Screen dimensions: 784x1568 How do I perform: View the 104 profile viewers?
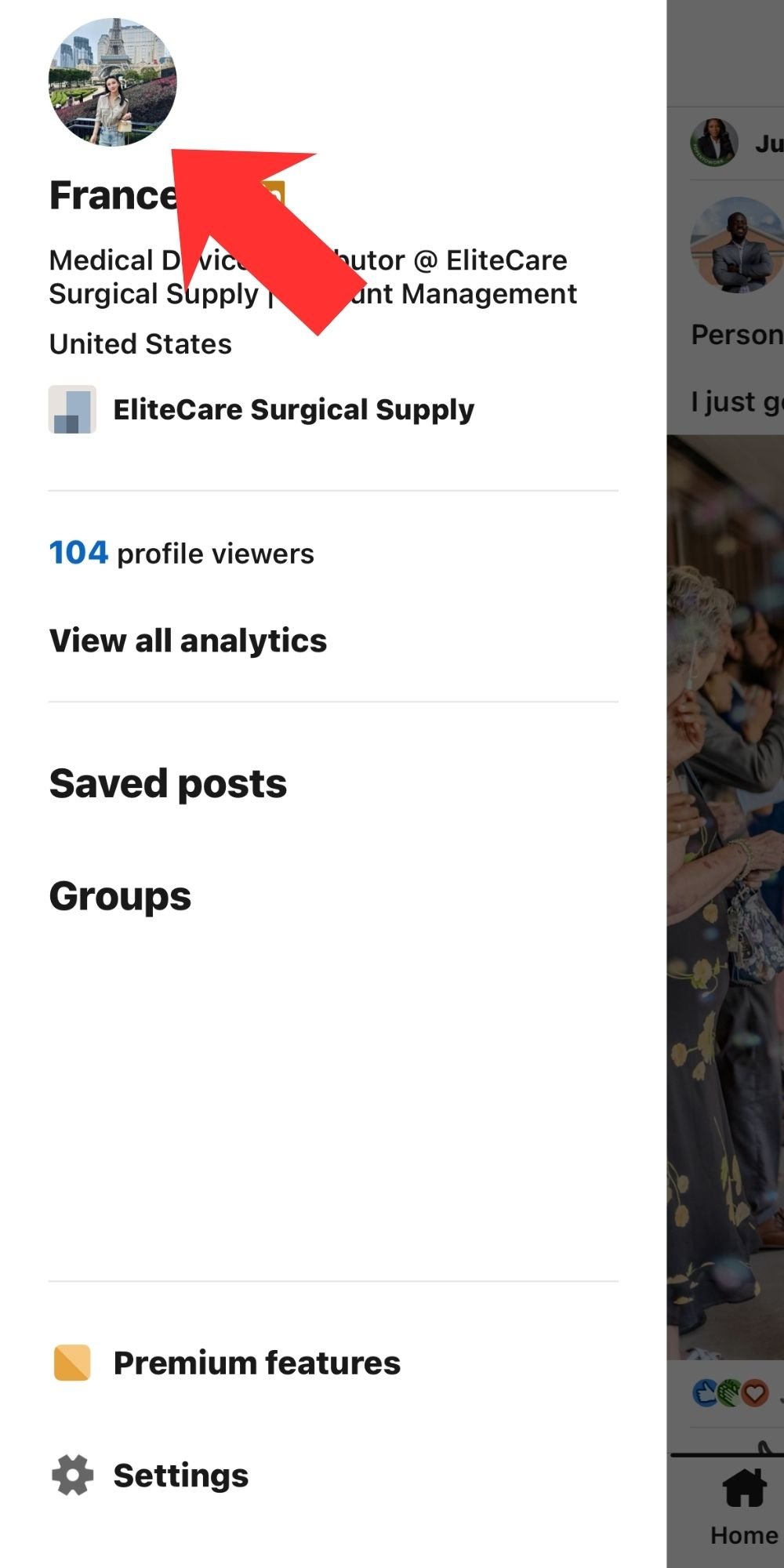pyautogui.click(x=181, y=553)
